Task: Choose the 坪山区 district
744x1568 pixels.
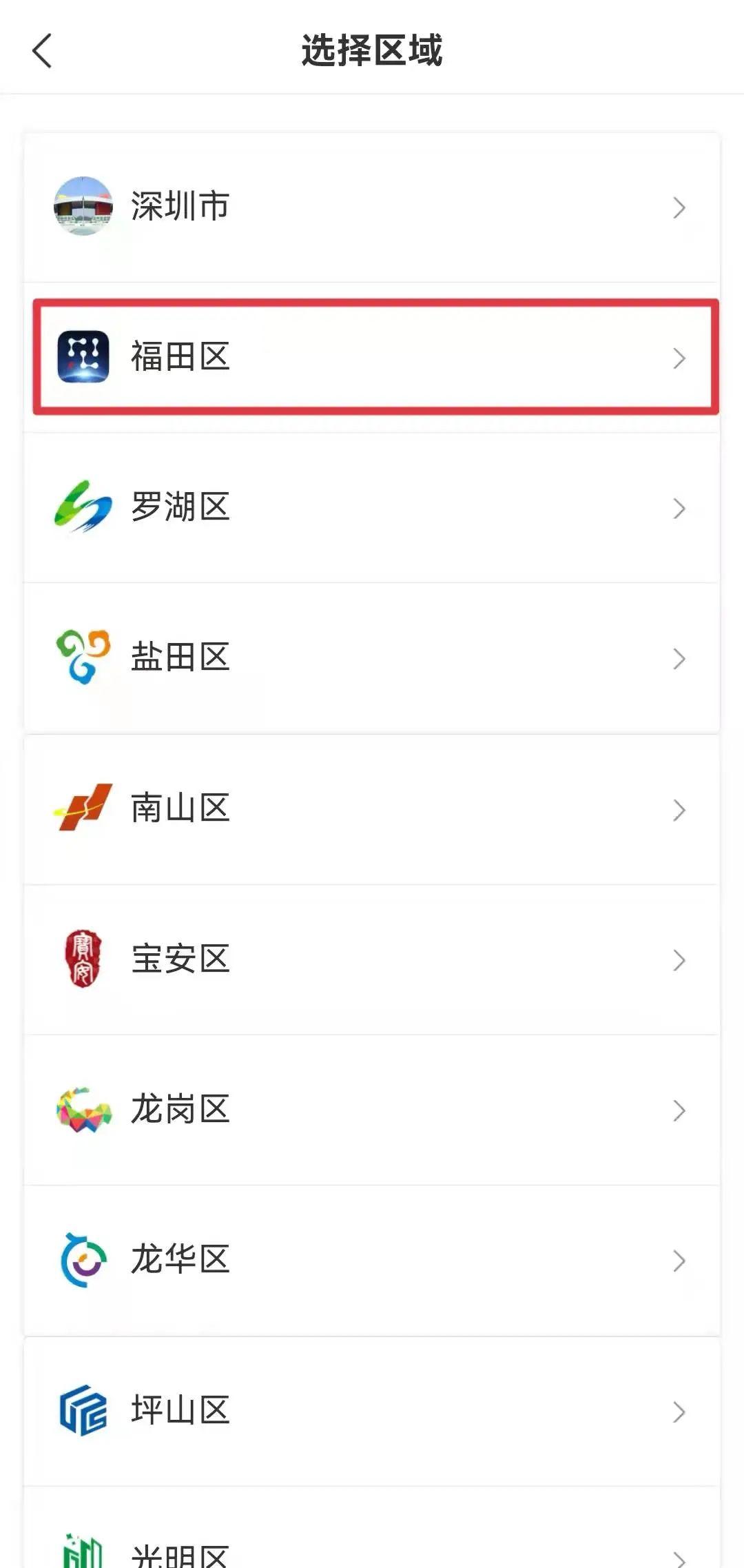Action: [372, 1410]
